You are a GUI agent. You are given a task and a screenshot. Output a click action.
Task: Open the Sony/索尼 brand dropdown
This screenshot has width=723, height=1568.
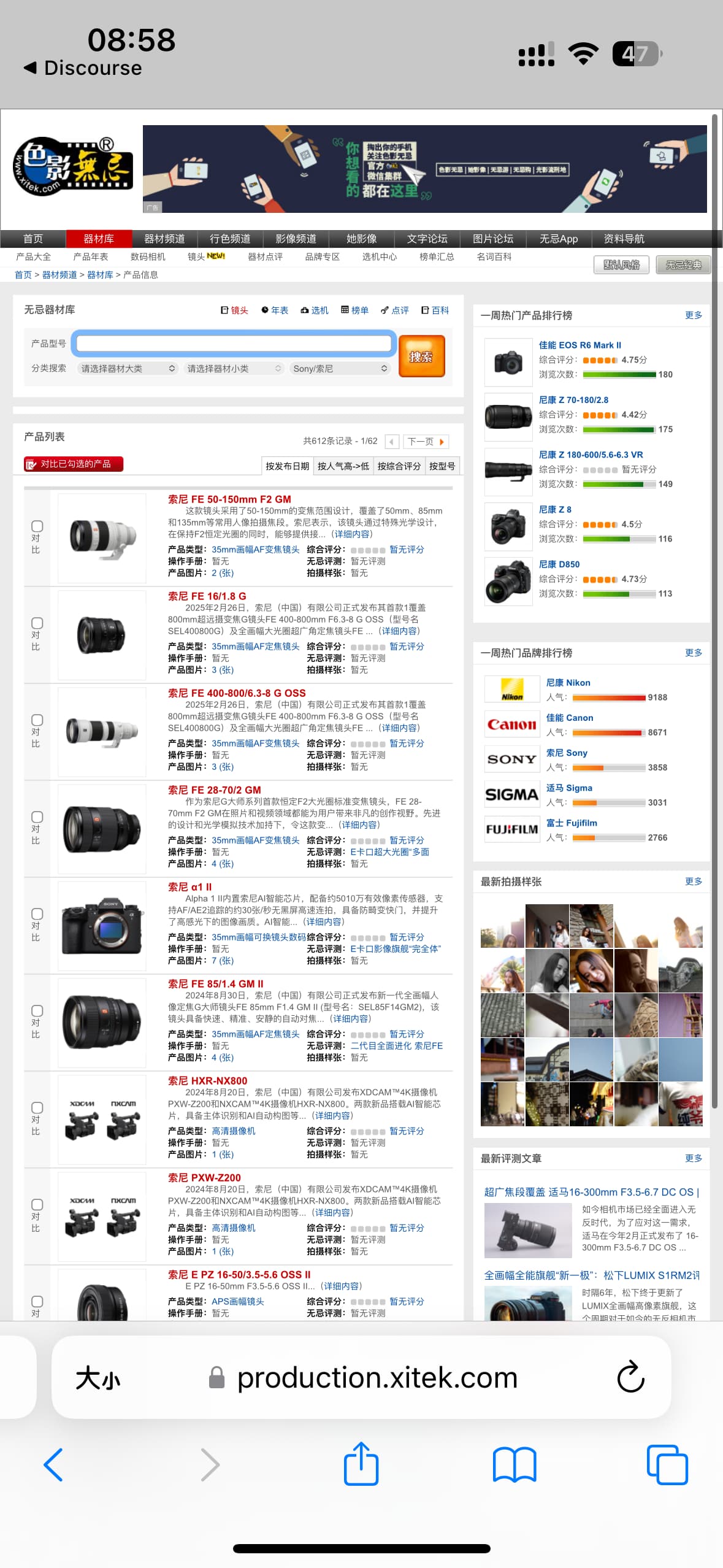tap(340, 368)
